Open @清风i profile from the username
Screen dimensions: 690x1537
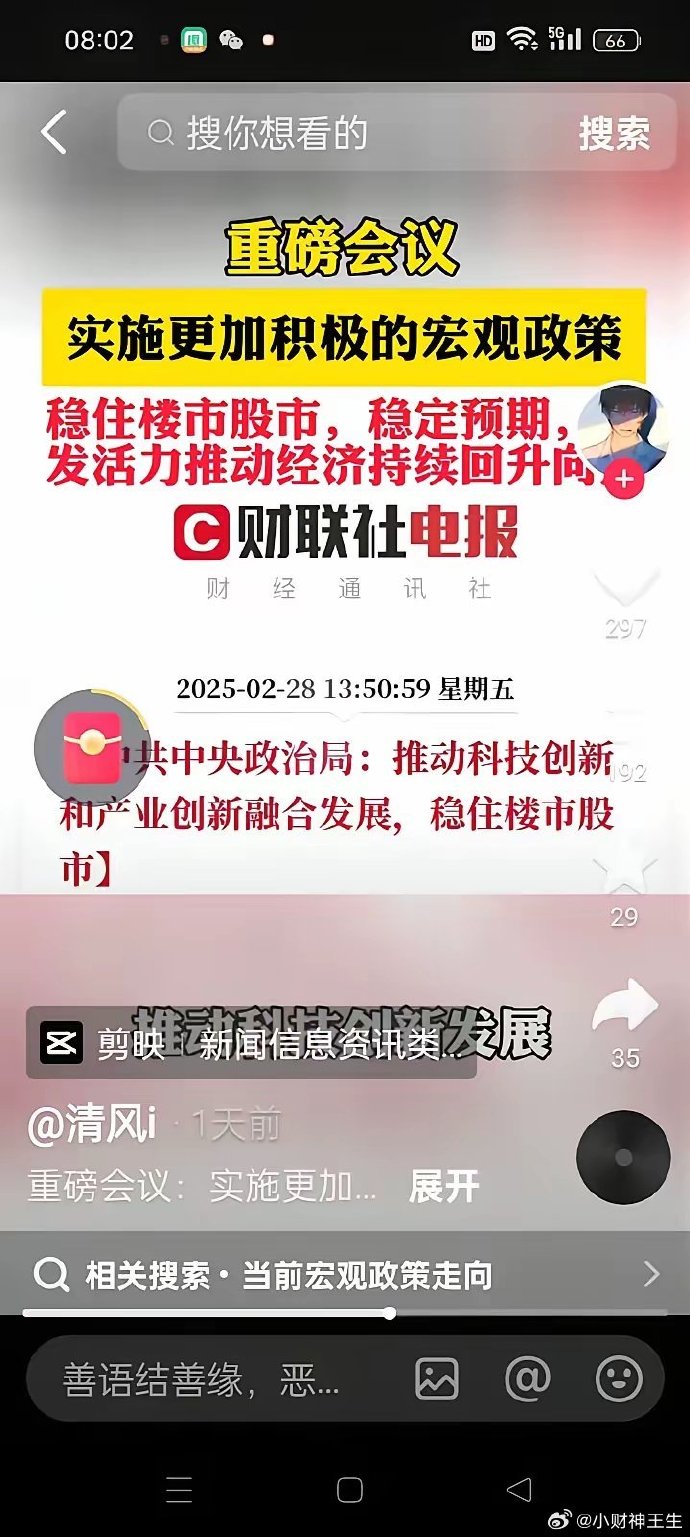[x=92, y=1126]
